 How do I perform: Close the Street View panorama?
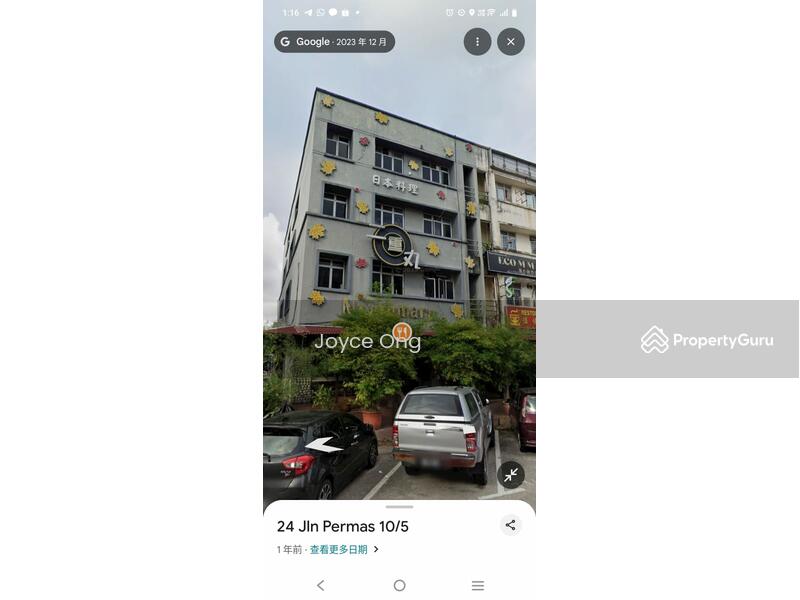pos(511,42)
